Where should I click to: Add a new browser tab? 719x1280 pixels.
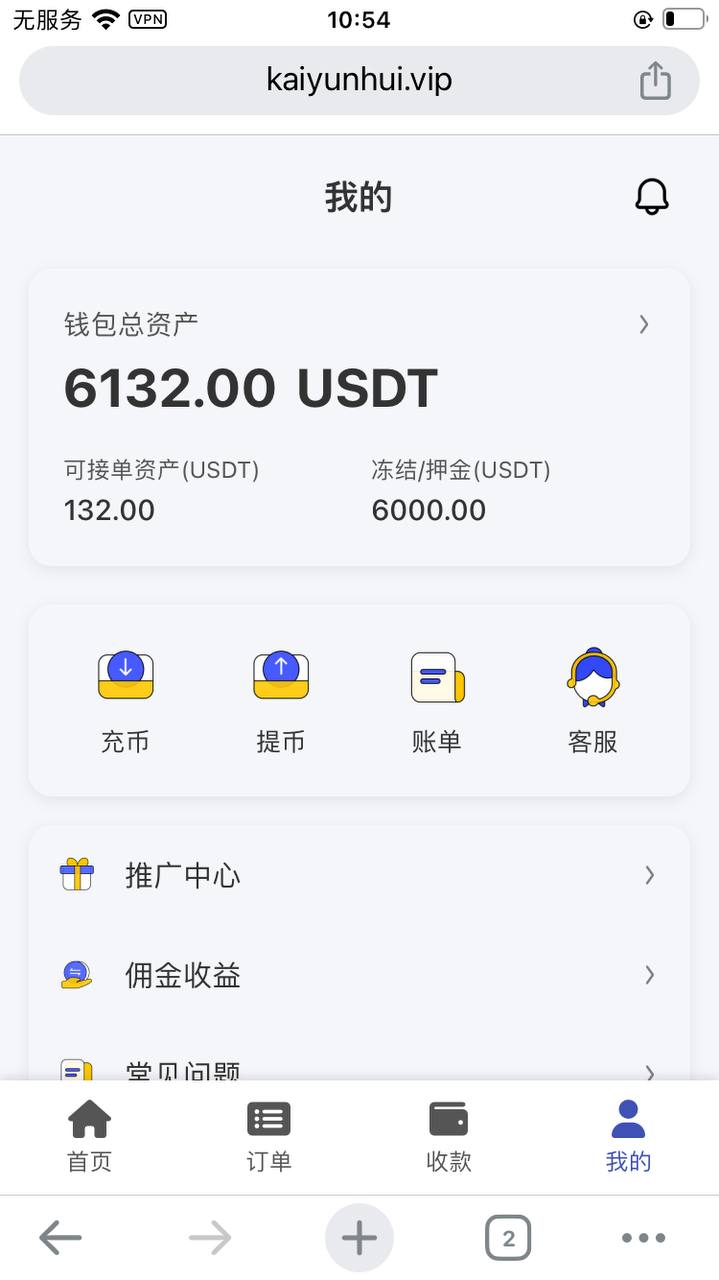pos(359,1239)
